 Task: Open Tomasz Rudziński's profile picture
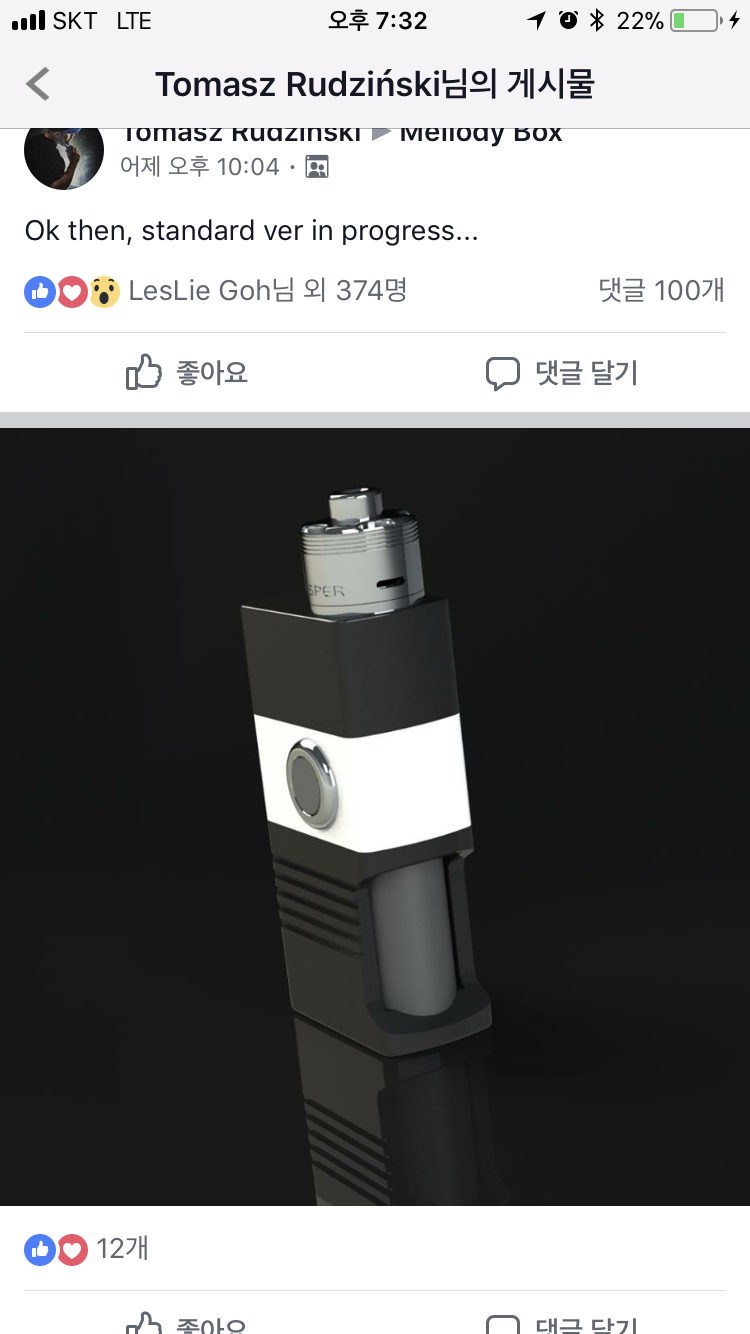(x=64, y=156)
